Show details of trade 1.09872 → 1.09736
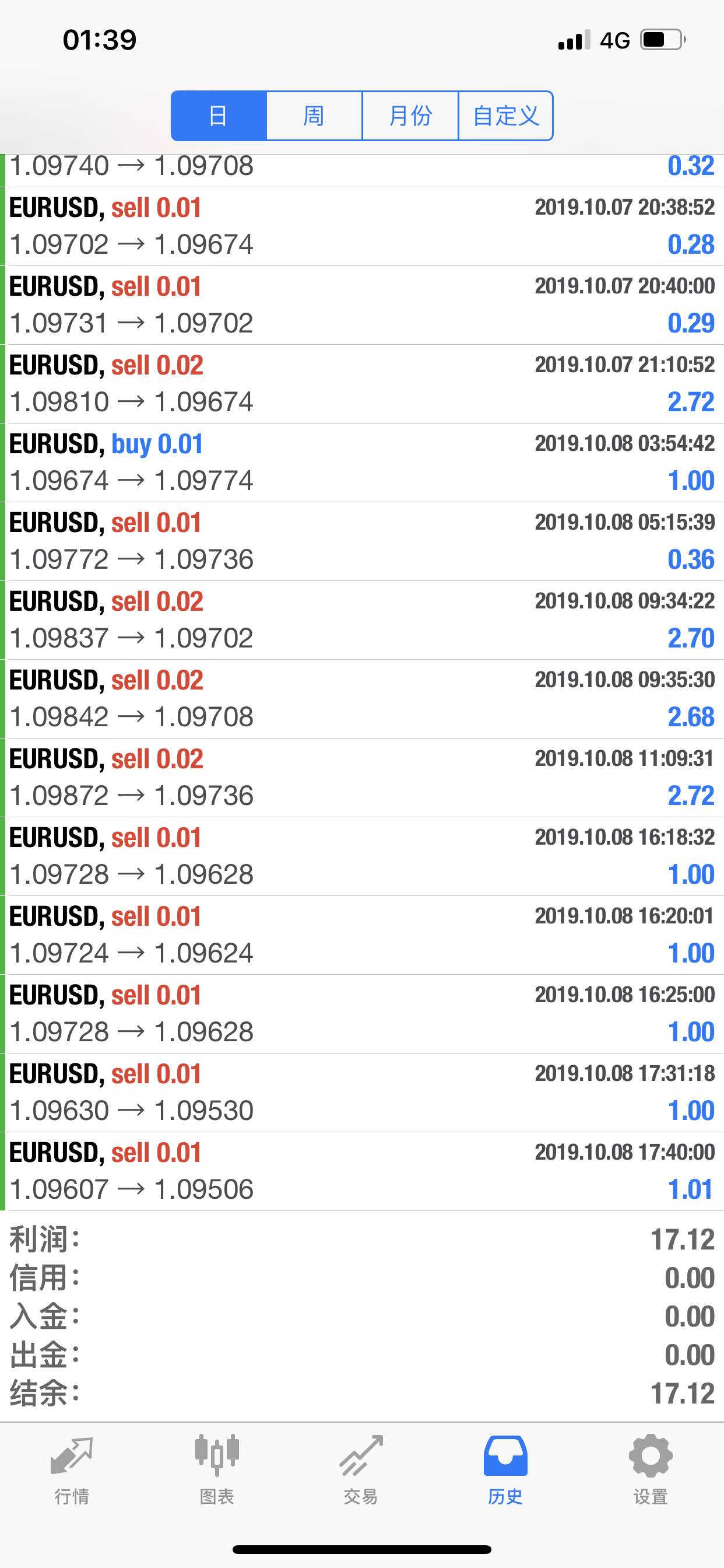The image size is (724, 1568). coord(362,778)
